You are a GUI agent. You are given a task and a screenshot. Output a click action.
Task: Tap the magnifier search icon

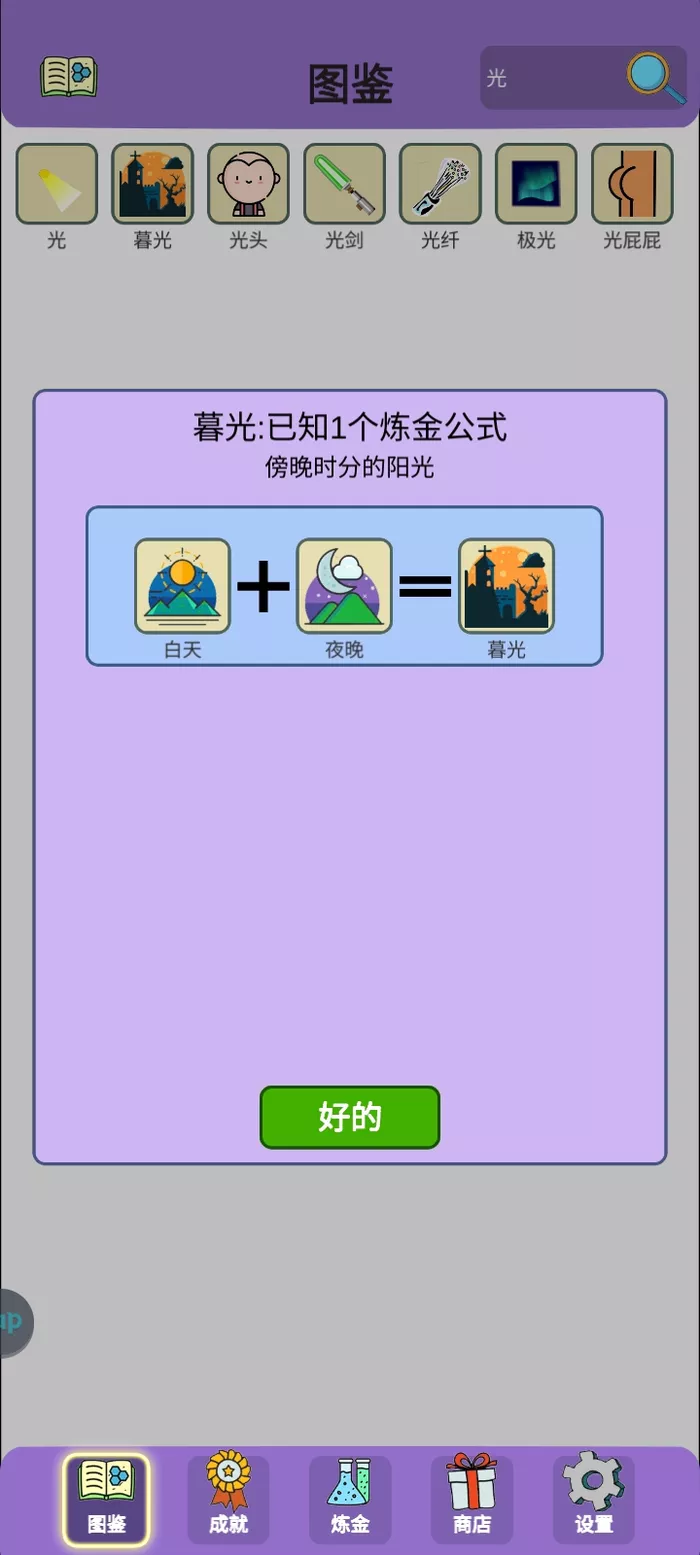tap(656, 78)
